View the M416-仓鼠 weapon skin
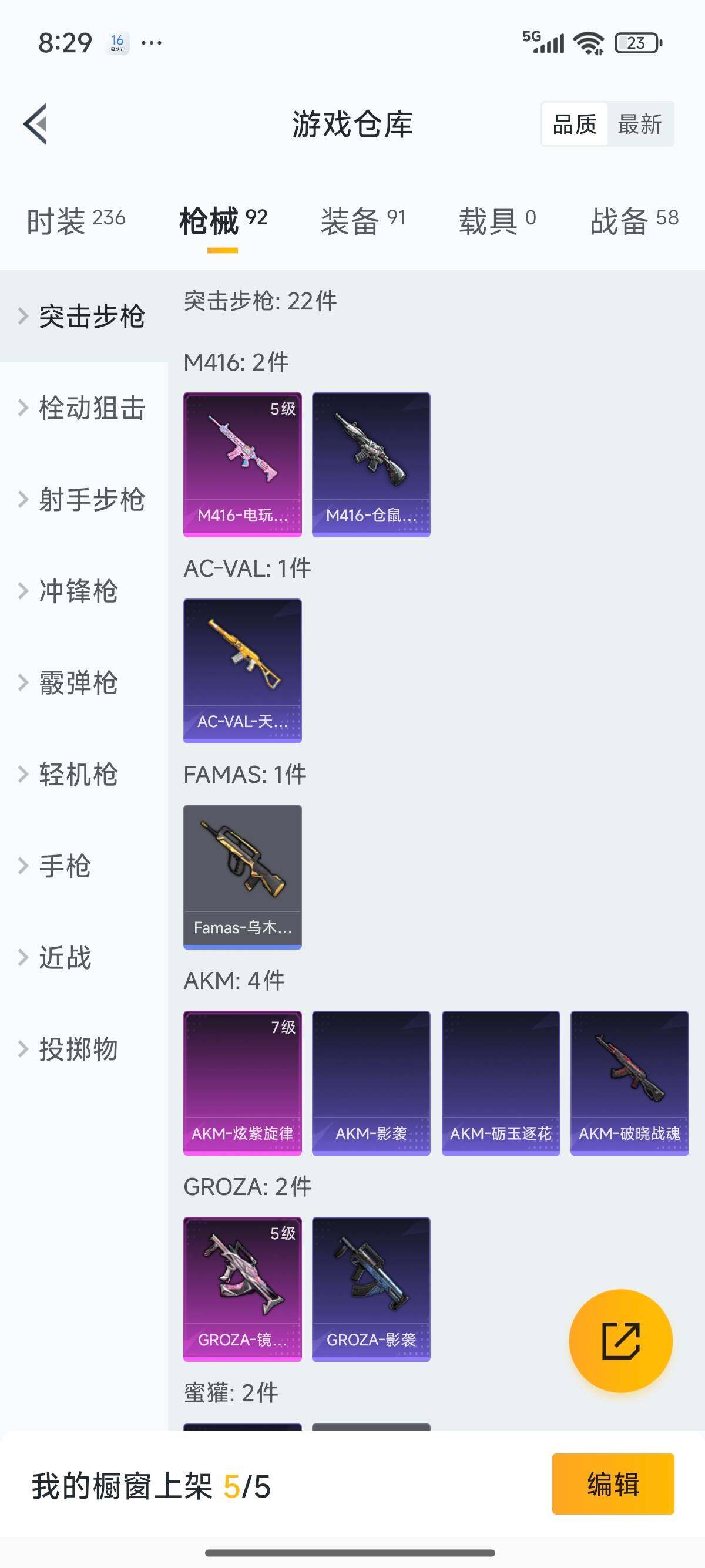The width and height of the screenshot is (705, 1568). 371,465
